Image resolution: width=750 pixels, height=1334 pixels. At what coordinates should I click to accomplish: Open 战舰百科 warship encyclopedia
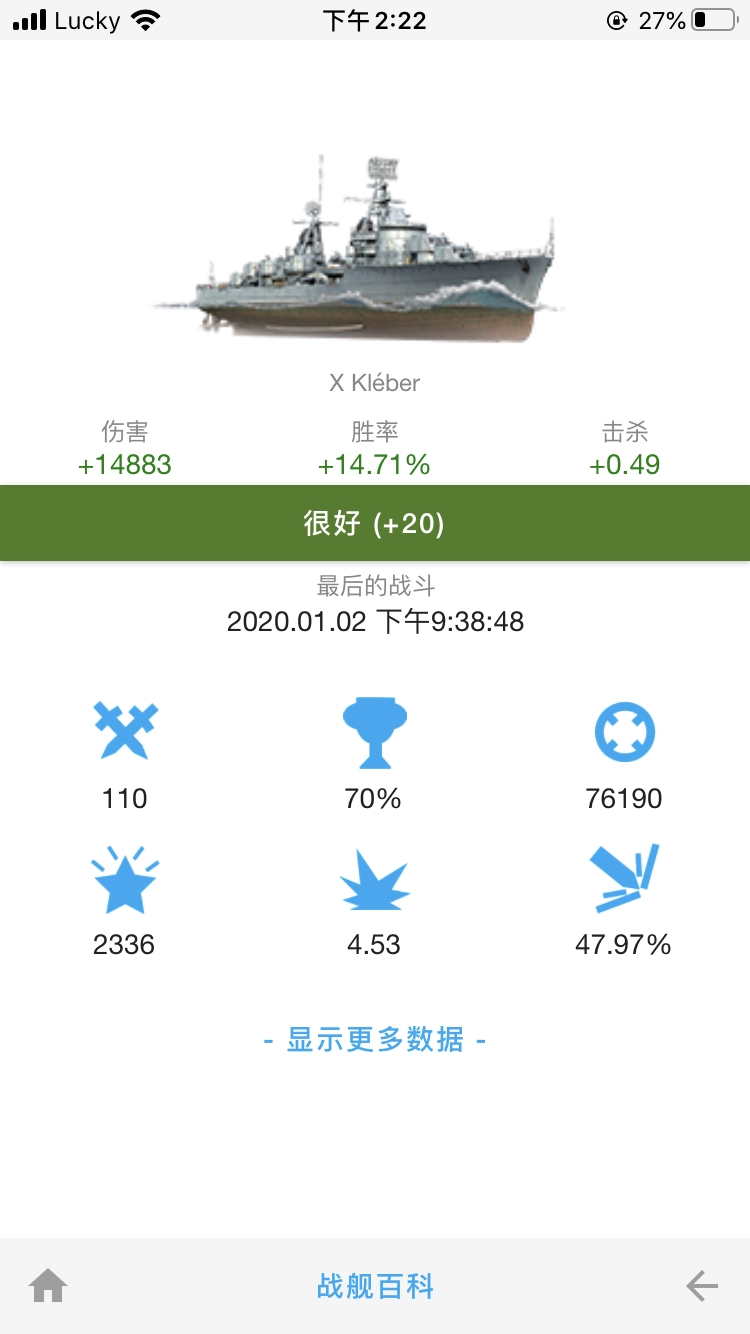click(x=375, y=1286)
